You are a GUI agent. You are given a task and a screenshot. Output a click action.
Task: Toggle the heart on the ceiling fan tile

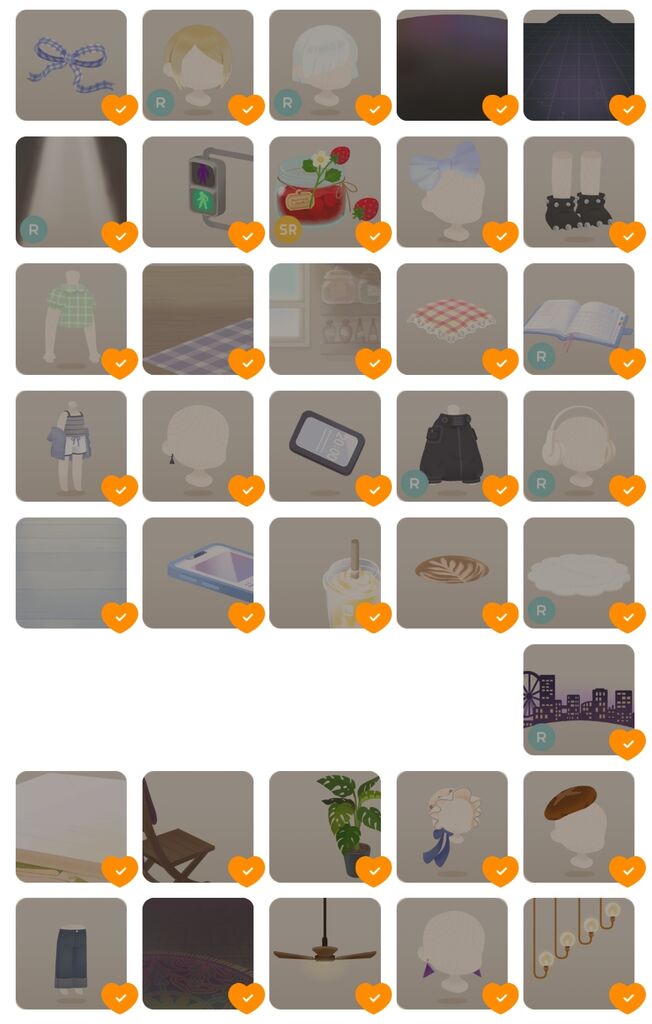(373, 998)
